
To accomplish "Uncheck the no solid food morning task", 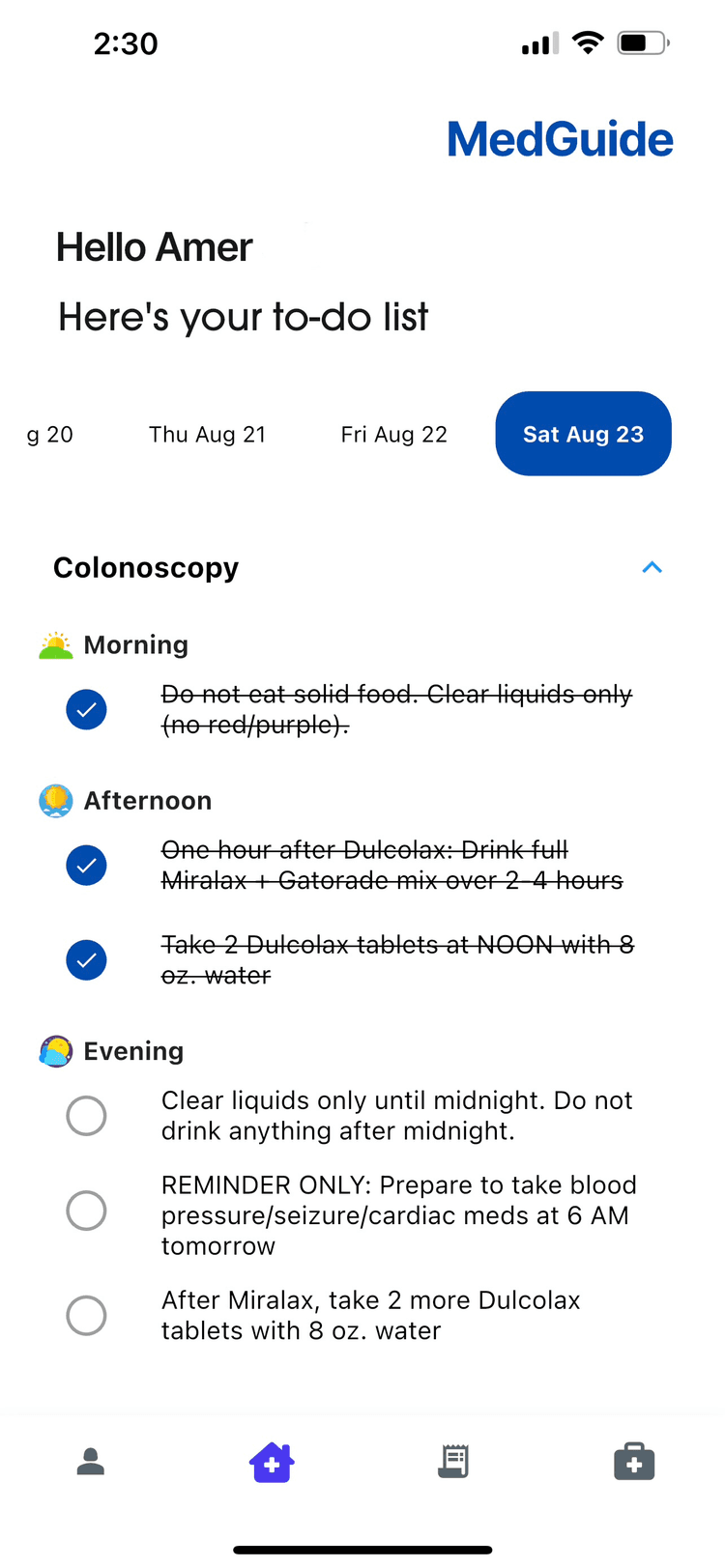I will pos(86,708).
